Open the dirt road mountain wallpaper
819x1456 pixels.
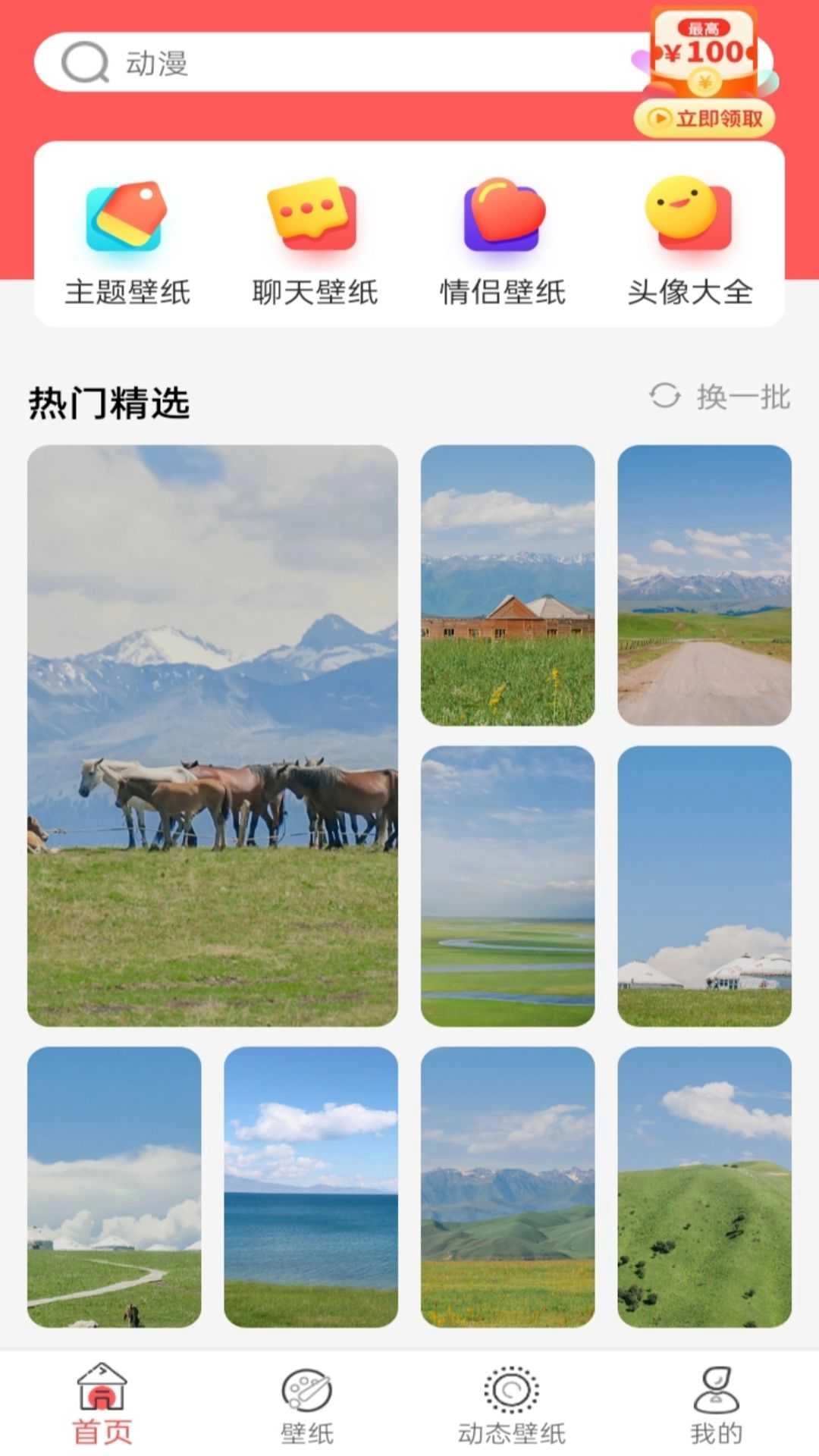(704, 585)
